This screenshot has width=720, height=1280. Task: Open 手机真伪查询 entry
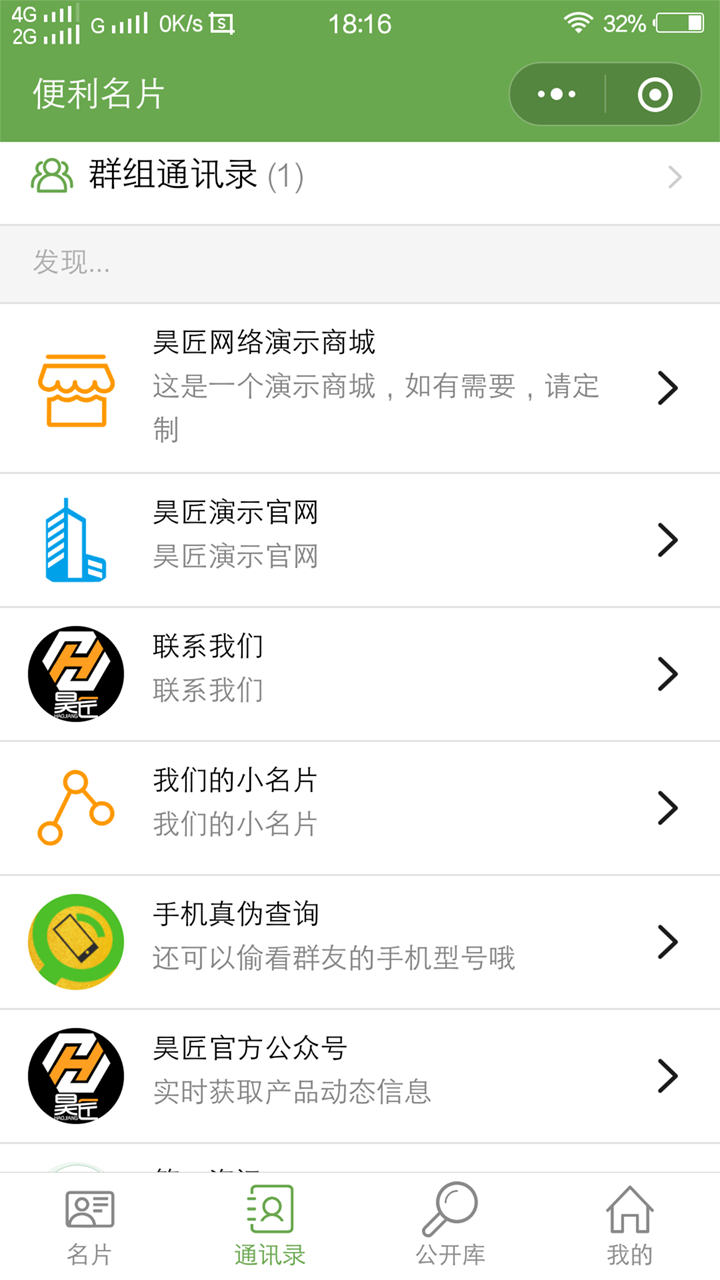point(360,942)
